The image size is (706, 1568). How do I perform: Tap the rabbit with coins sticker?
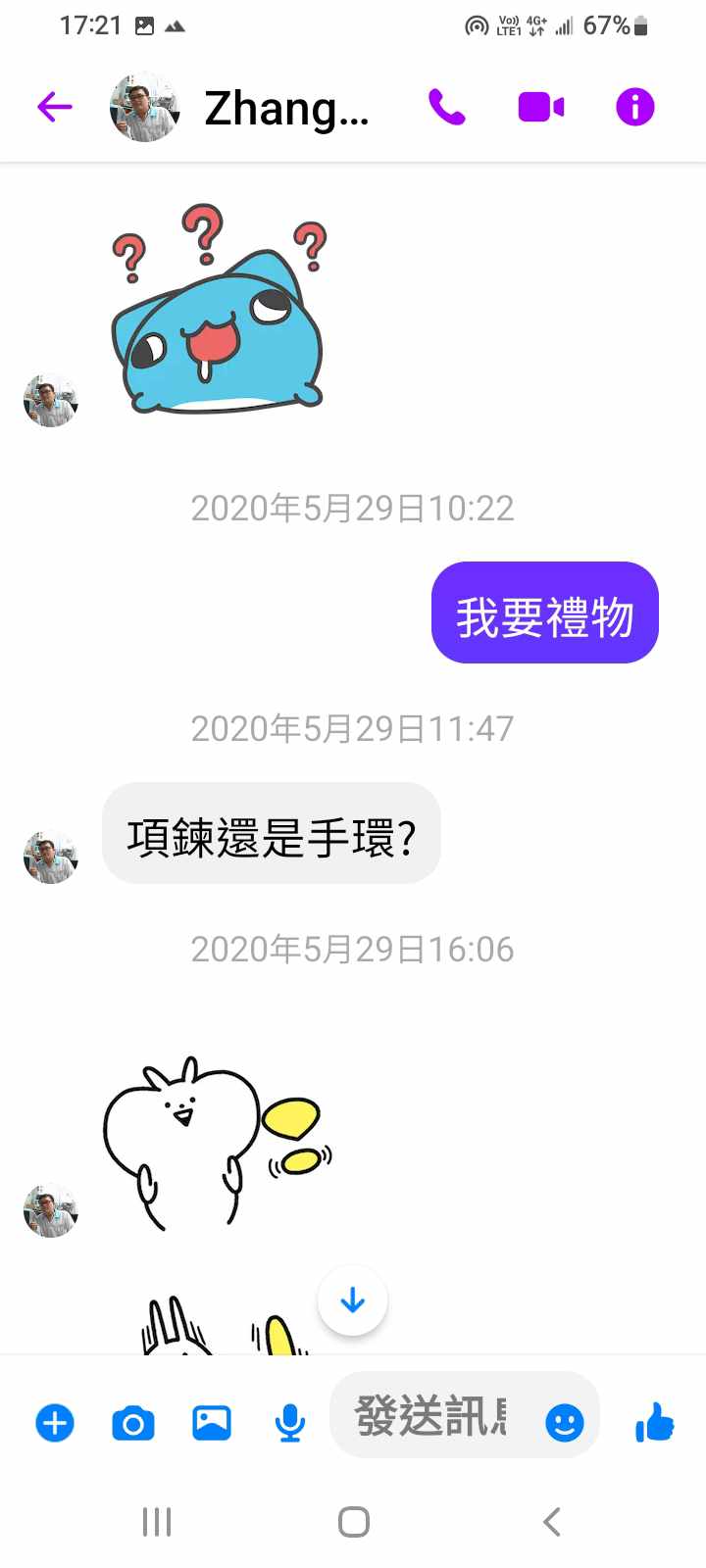[x=218, y=1142]
